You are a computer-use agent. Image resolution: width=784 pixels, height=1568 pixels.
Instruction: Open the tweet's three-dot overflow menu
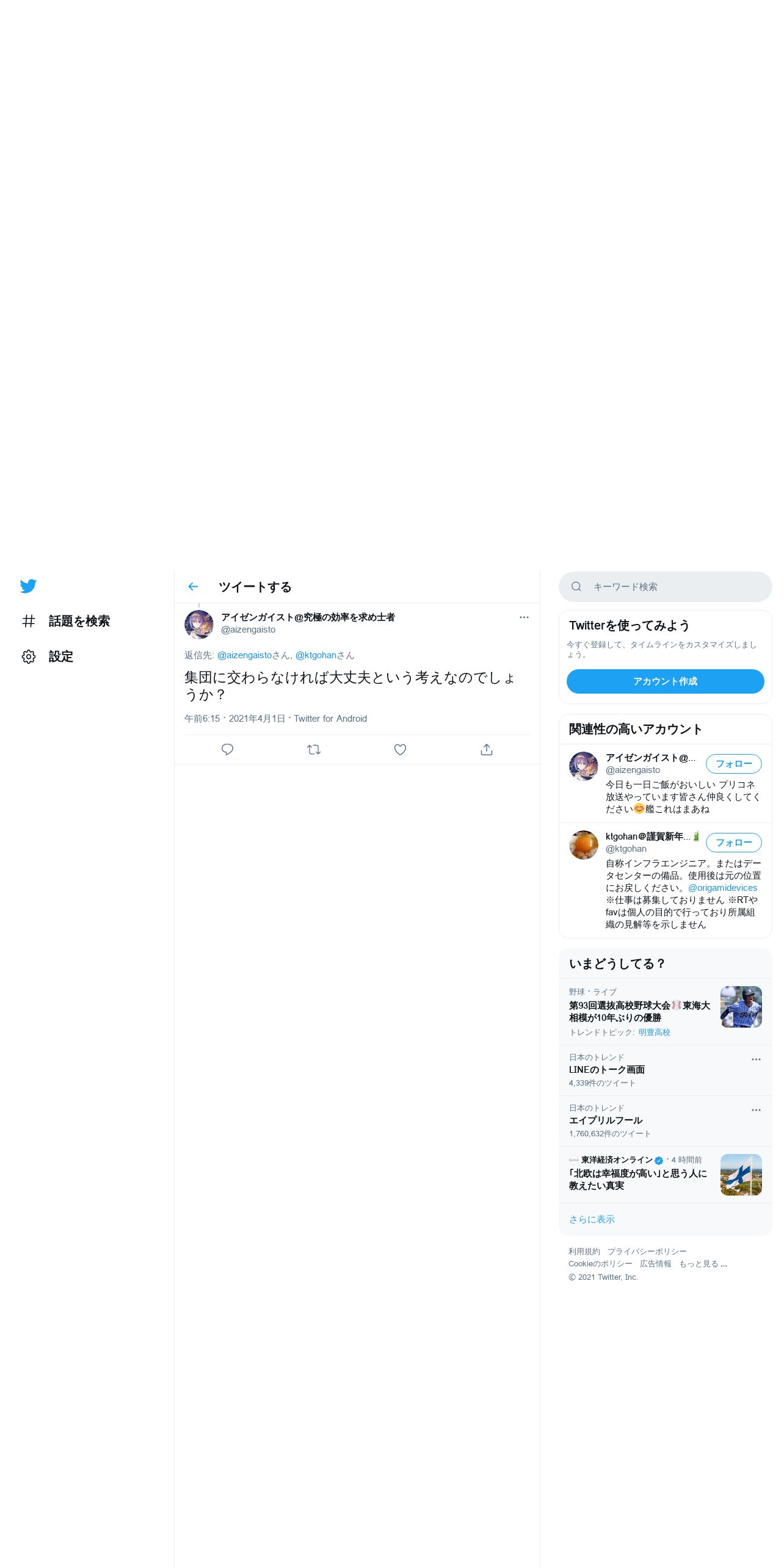pos(524,617)
